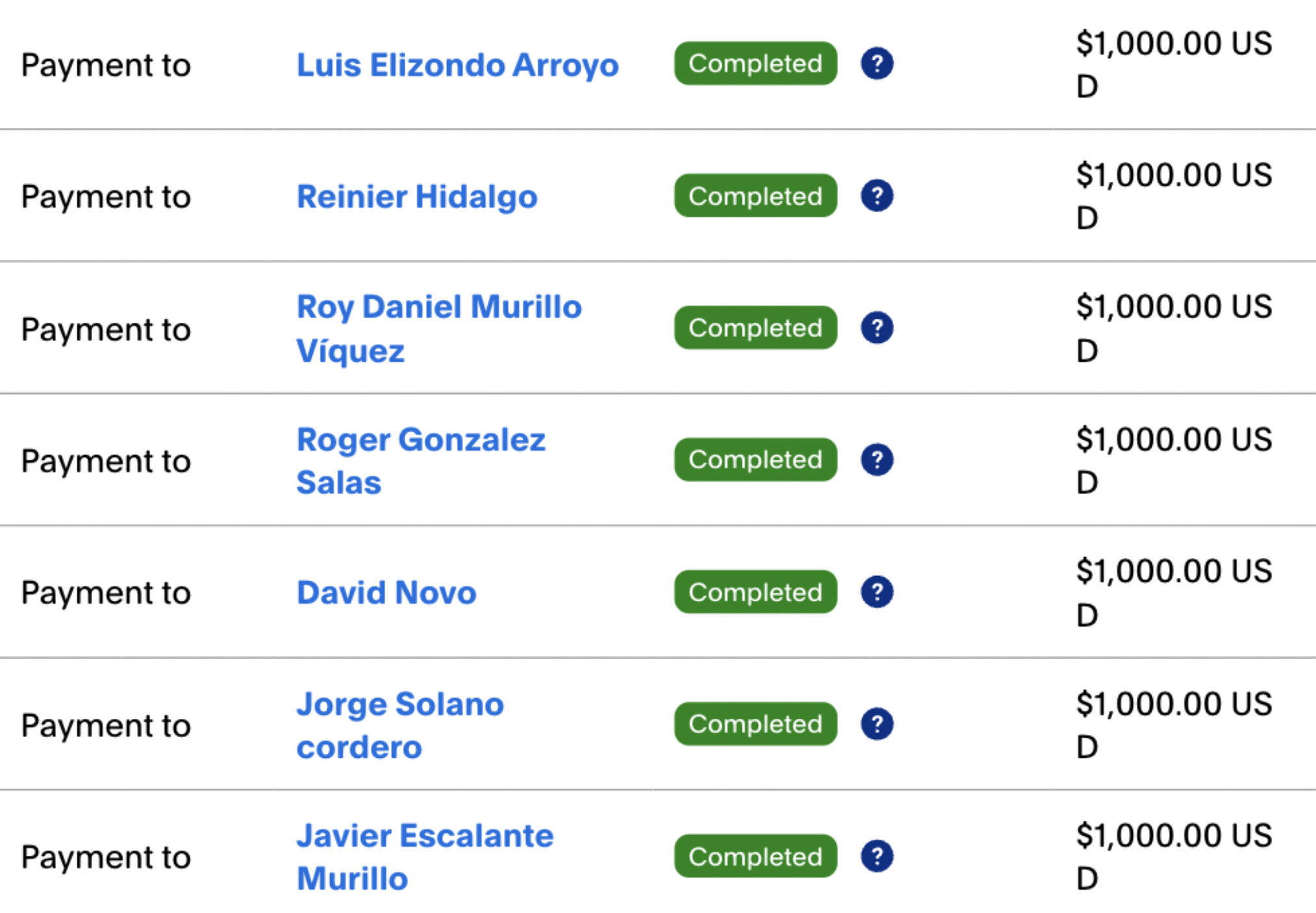Tap the help icon next to David Novo
Viewport: 1316px width, 913px height.
[x=877, y=592]
